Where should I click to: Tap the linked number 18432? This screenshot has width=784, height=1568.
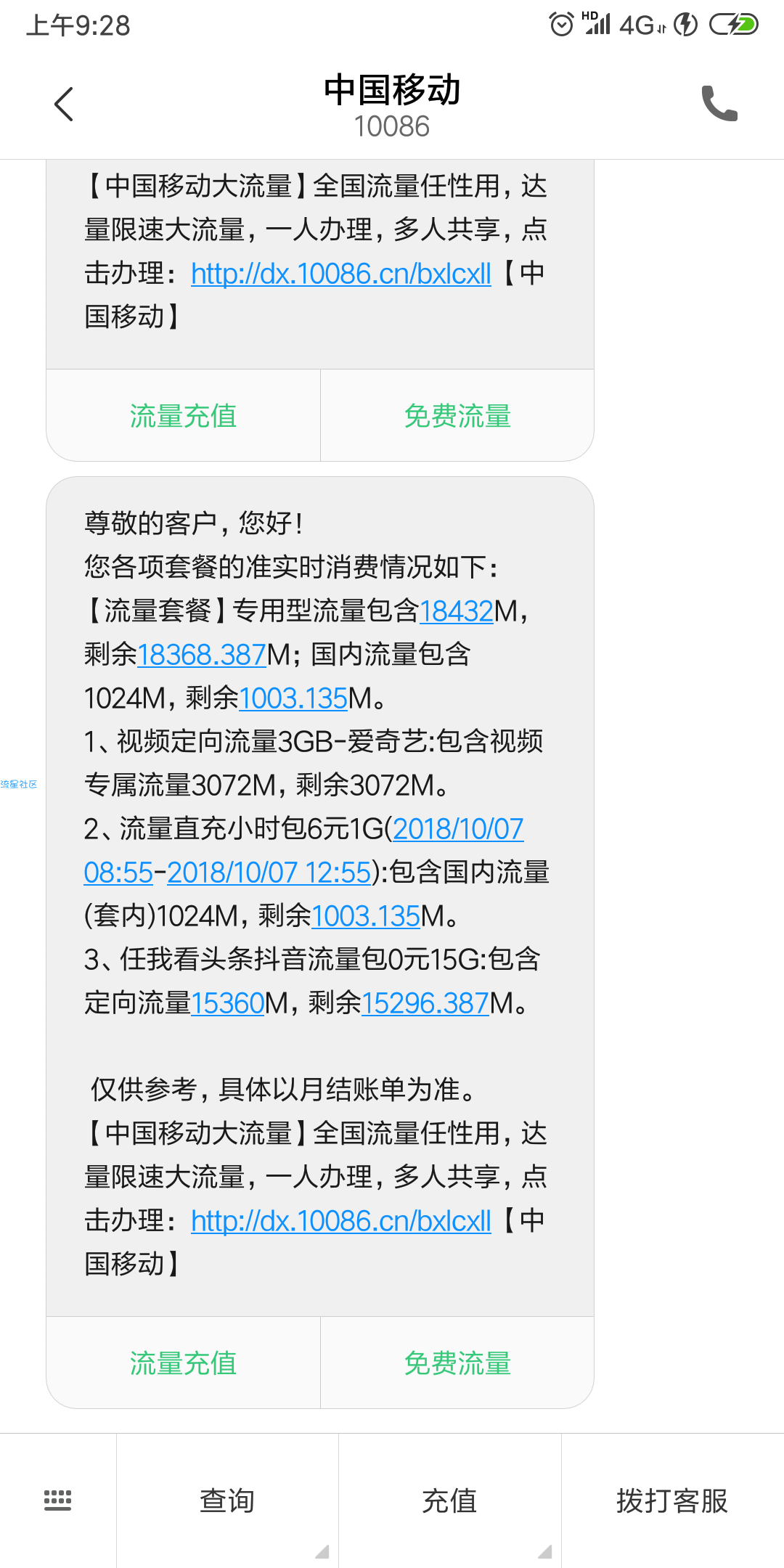pos(457,611)
